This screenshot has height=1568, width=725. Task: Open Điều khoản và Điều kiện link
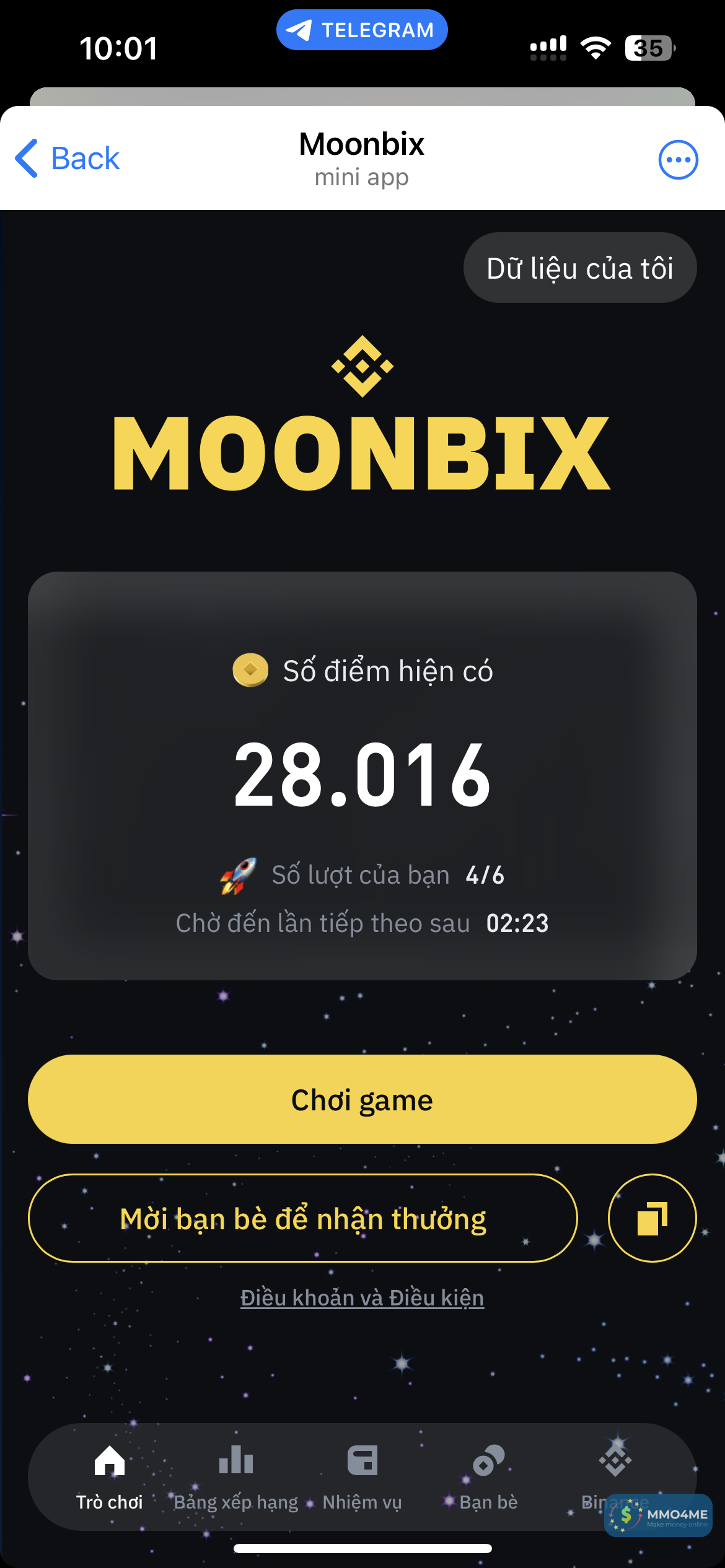[x=362, y=1298]
